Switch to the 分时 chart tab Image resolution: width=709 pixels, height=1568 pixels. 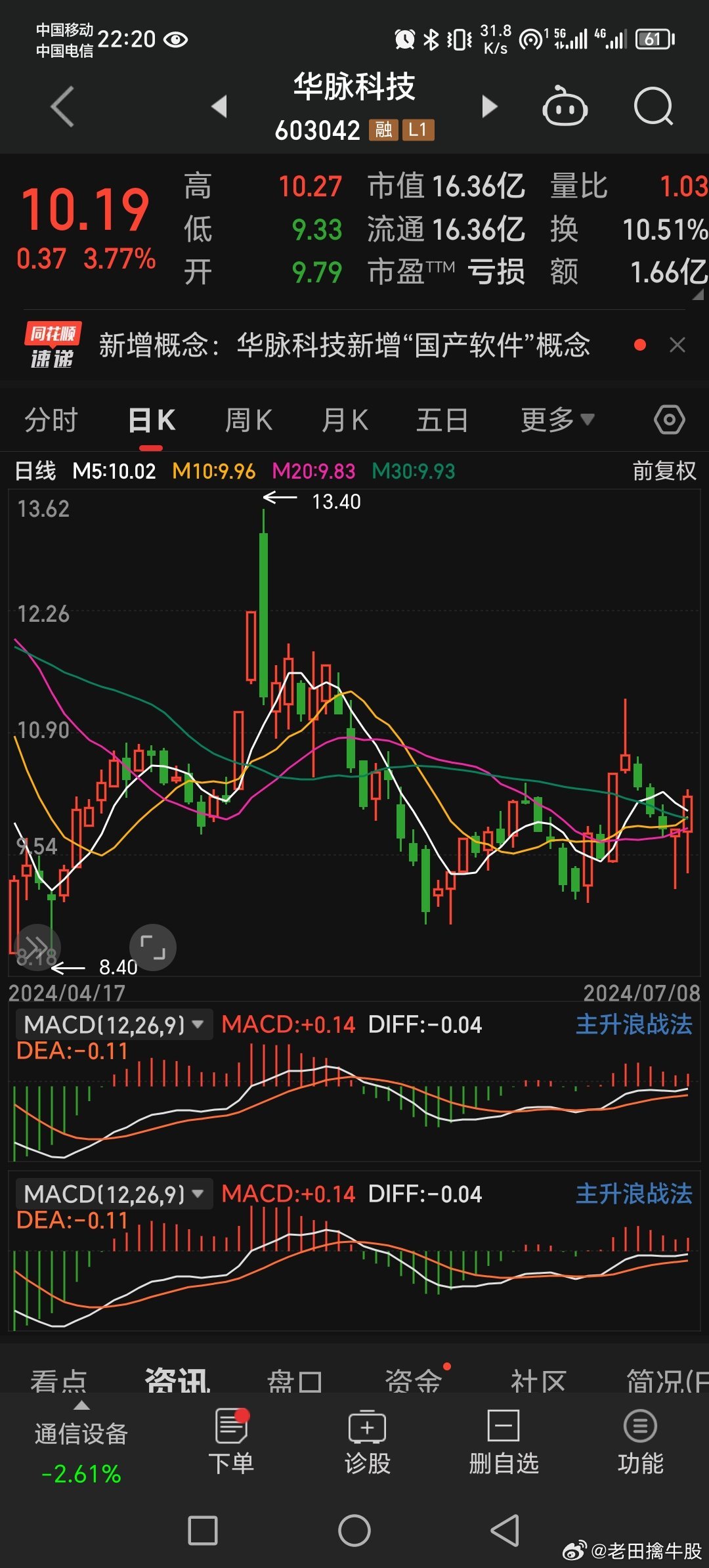[x=51, y=420]
